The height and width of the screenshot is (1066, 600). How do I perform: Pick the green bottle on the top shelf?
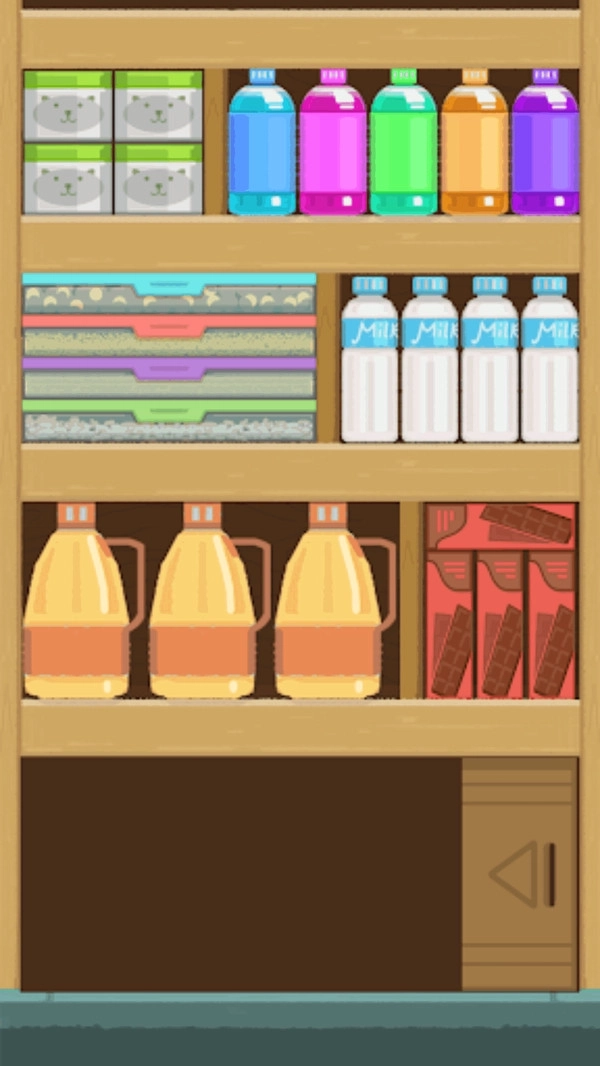403,145
